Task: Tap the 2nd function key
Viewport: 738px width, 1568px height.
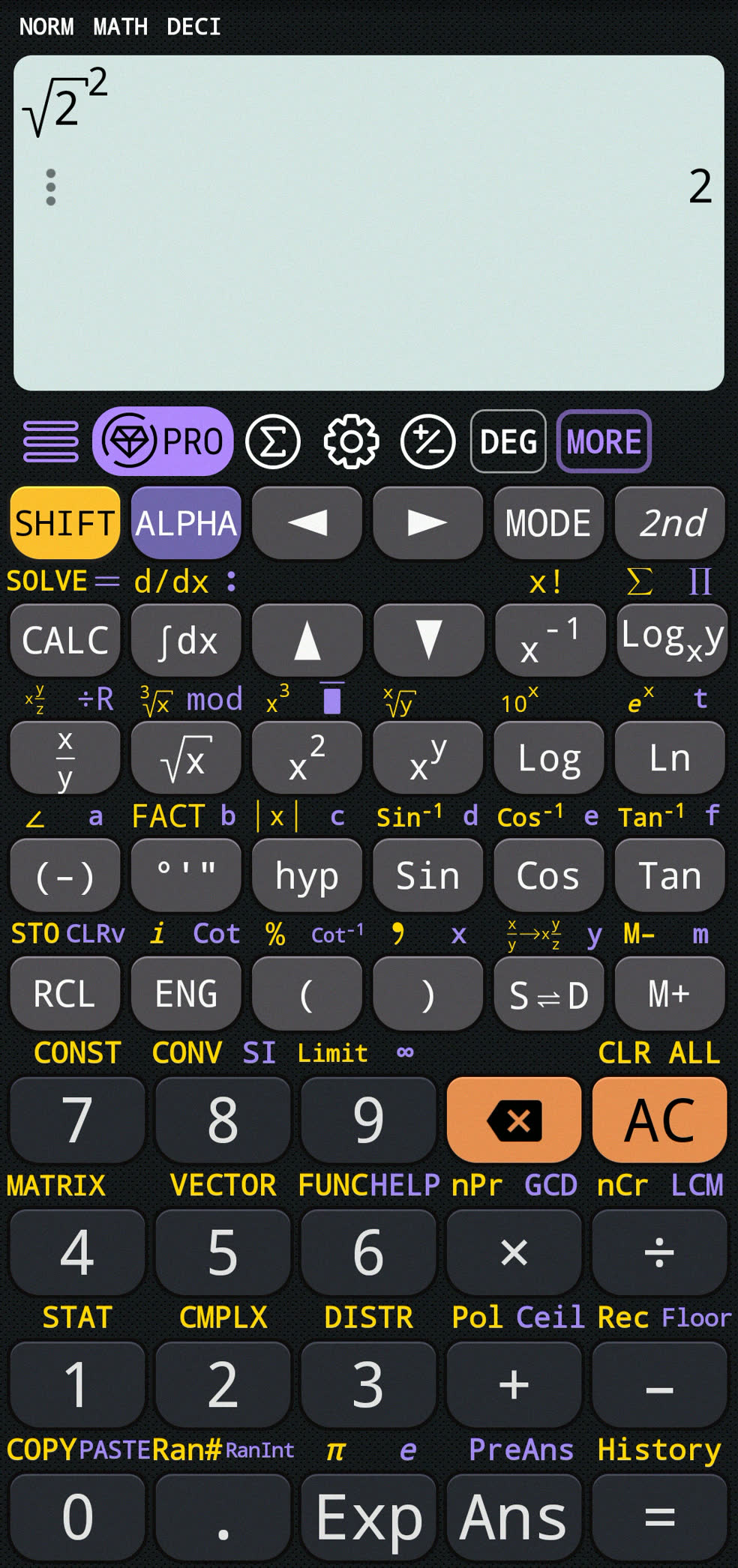Action: coord(670,522)
